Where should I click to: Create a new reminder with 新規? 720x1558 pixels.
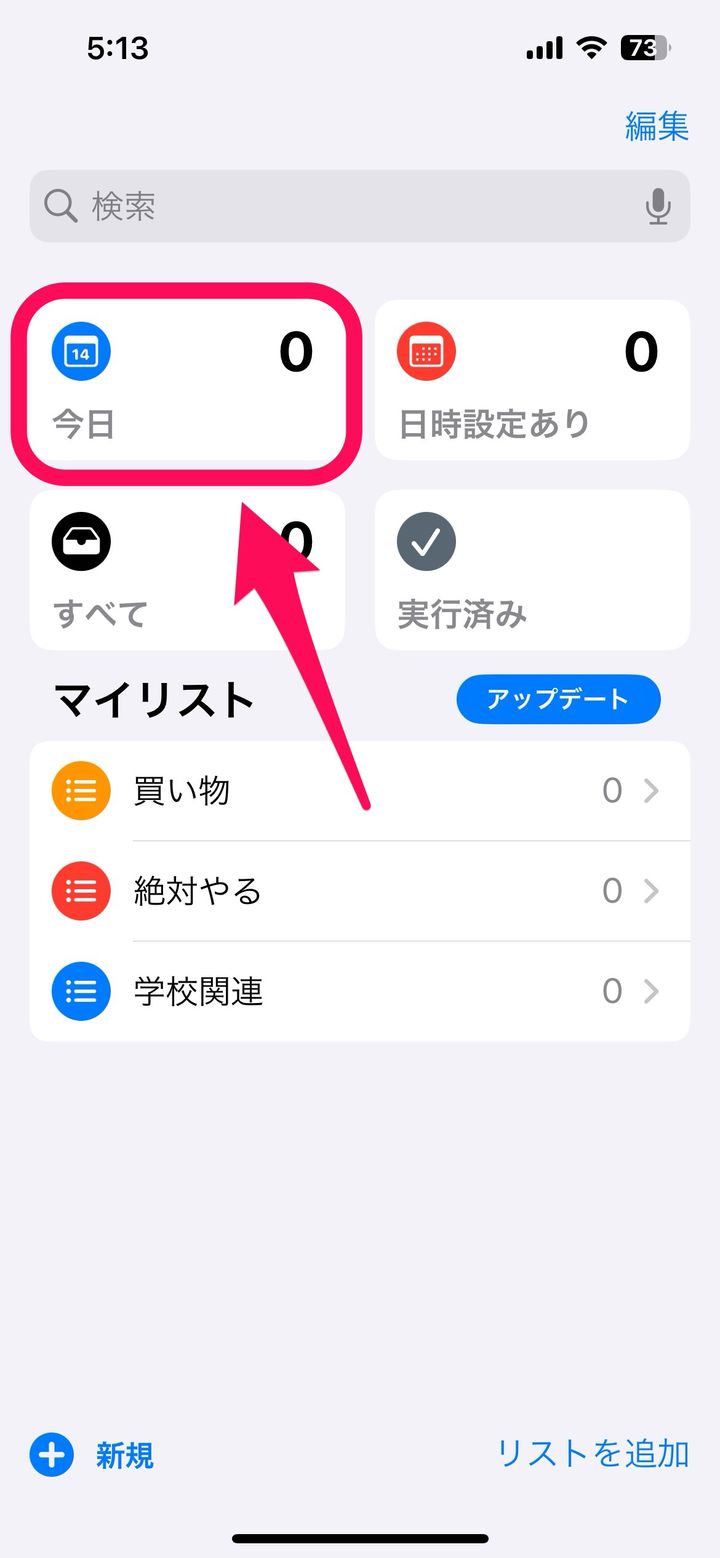click(x=93, y=1455)
